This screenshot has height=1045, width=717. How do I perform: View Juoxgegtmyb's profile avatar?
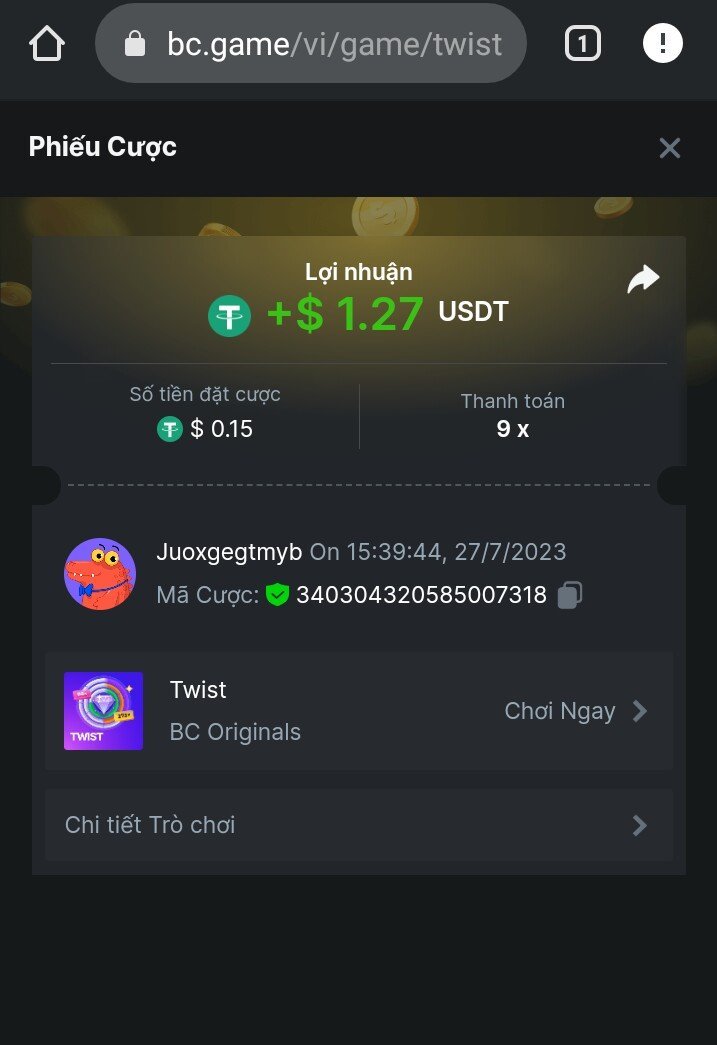(100, 574)
